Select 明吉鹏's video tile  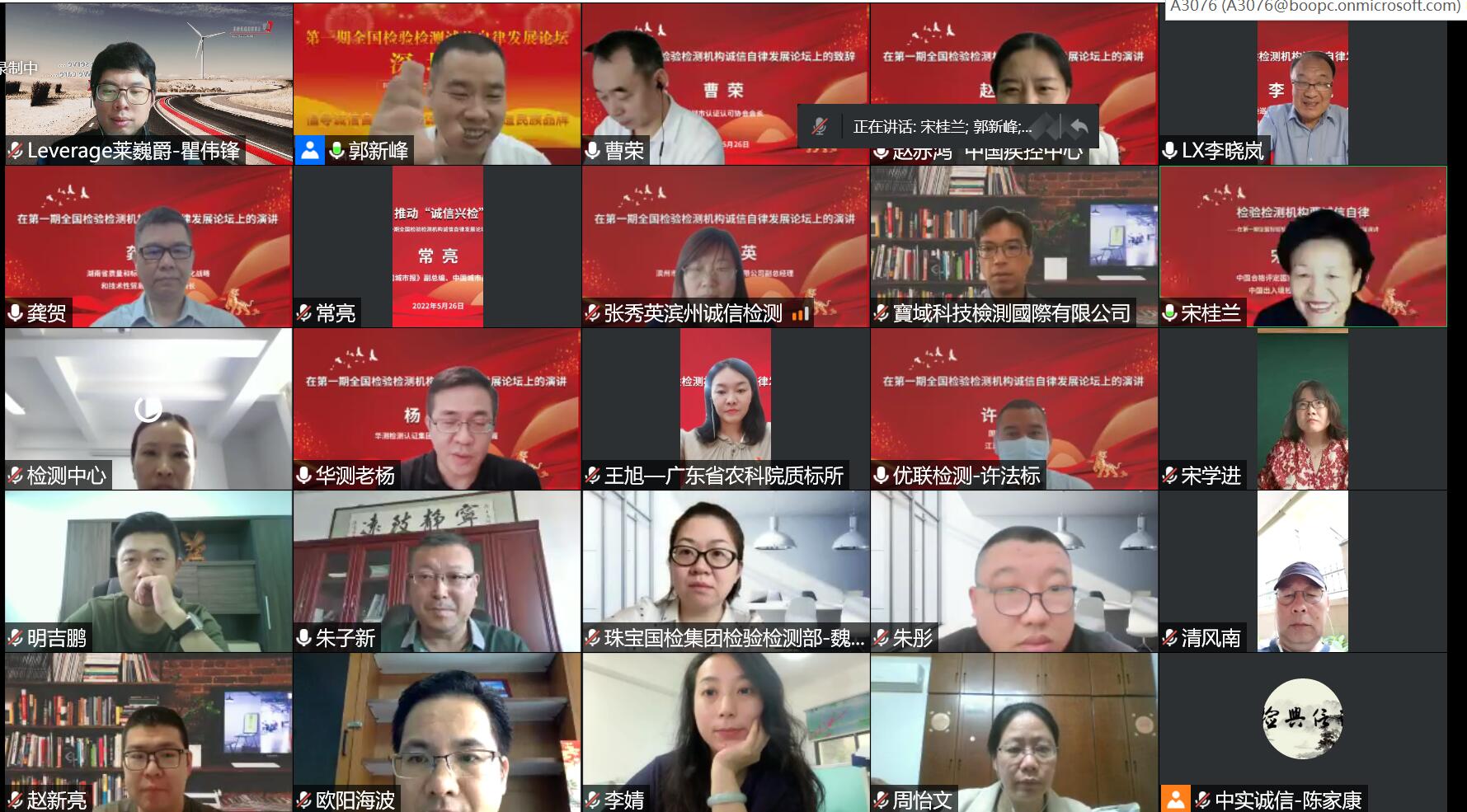click(148, 571)
